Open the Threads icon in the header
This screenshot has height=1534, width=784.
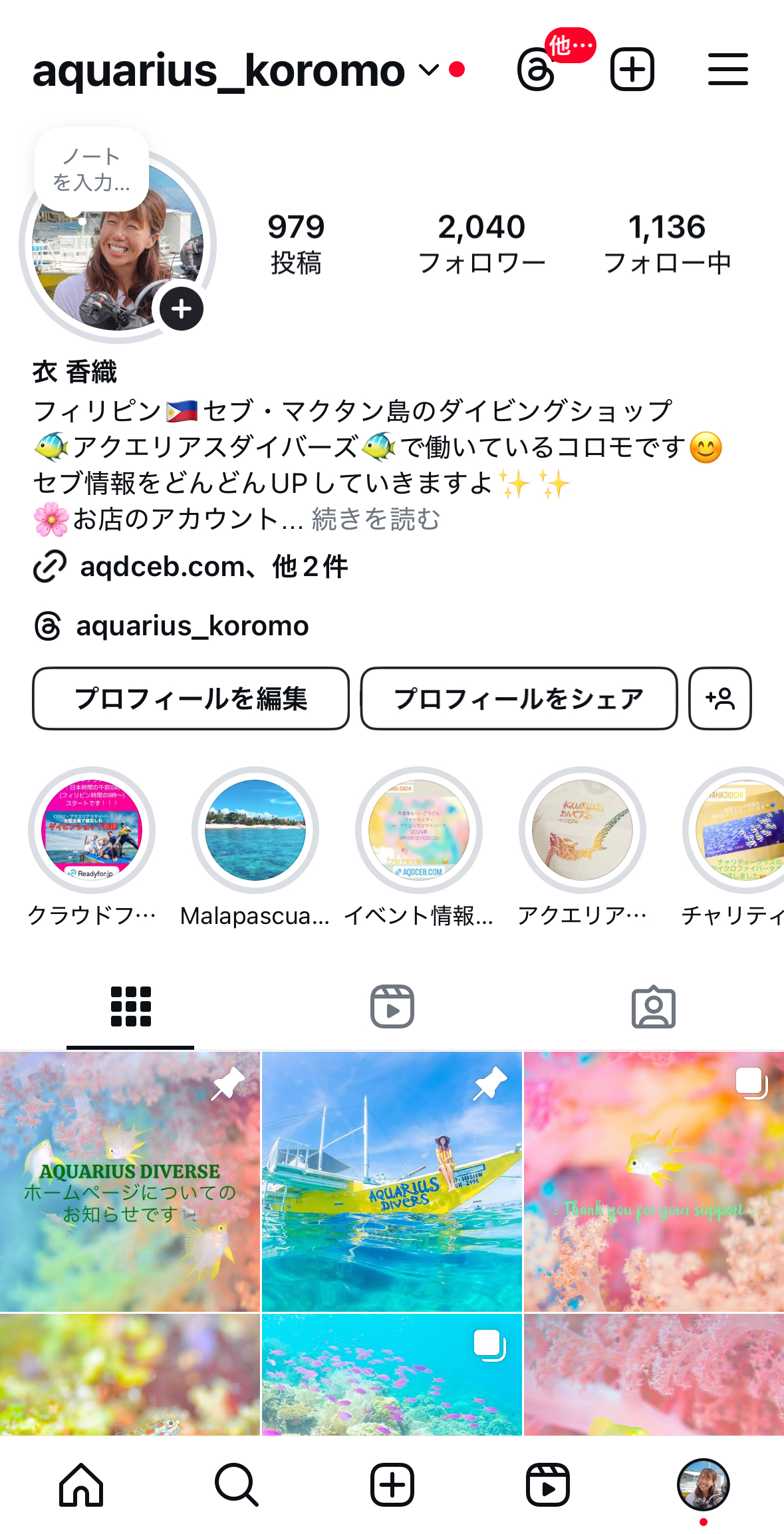(536, 69)
